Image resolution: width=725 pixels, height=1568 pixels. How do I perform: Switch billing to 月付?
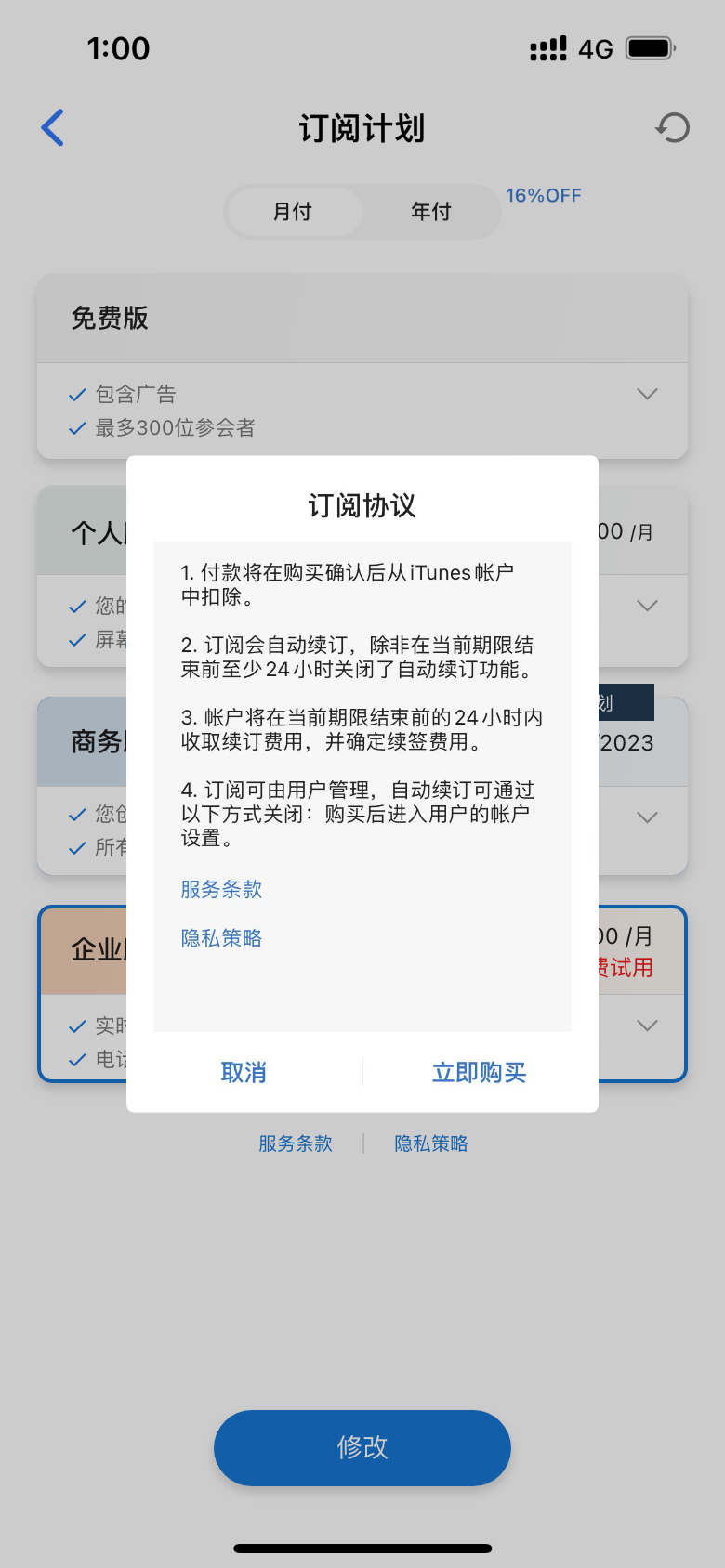click(293, 212)
